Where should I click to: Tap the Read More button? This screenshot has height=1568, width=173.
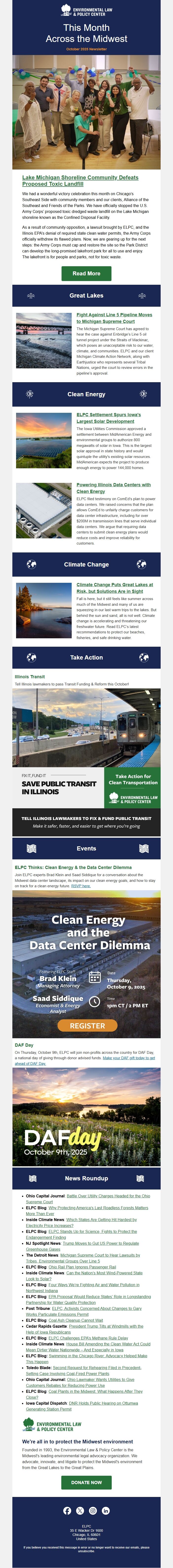click(86, 273)
